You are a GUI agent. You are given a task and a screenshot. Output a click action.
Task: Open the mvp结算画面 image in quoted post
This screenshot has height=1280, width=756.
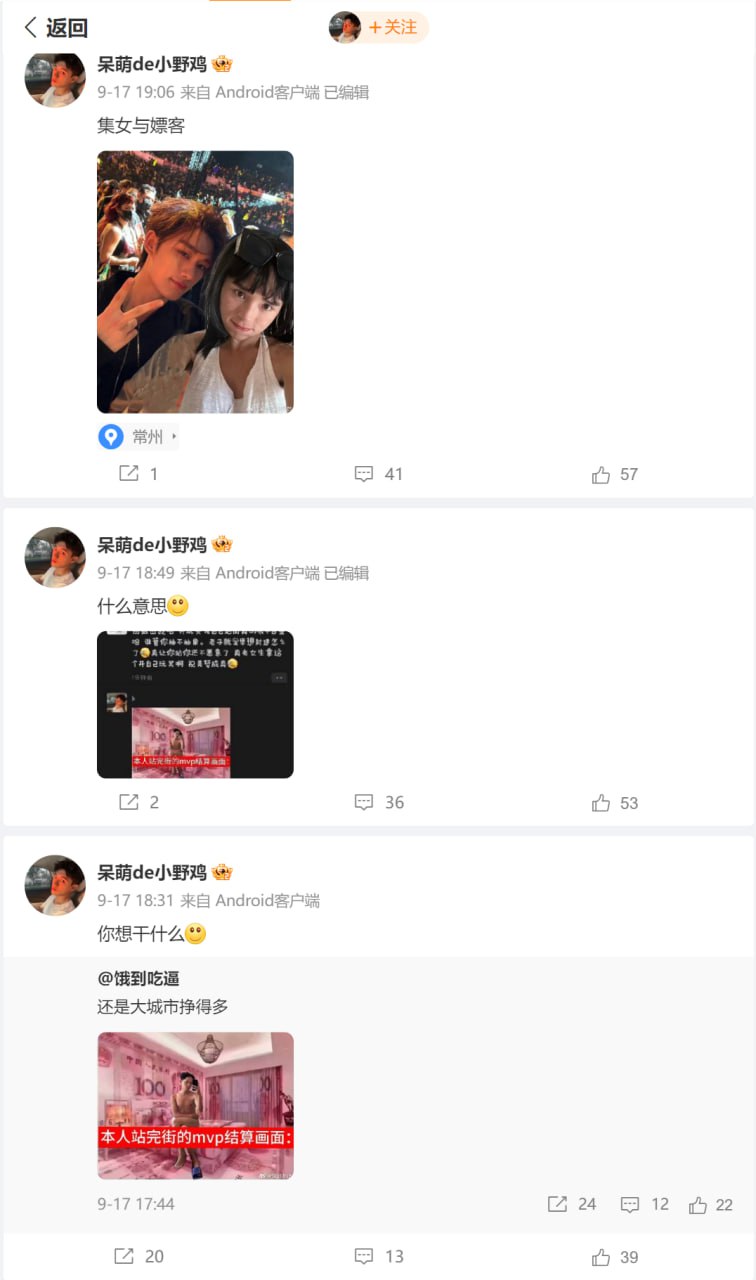(x=195, y=1104)
